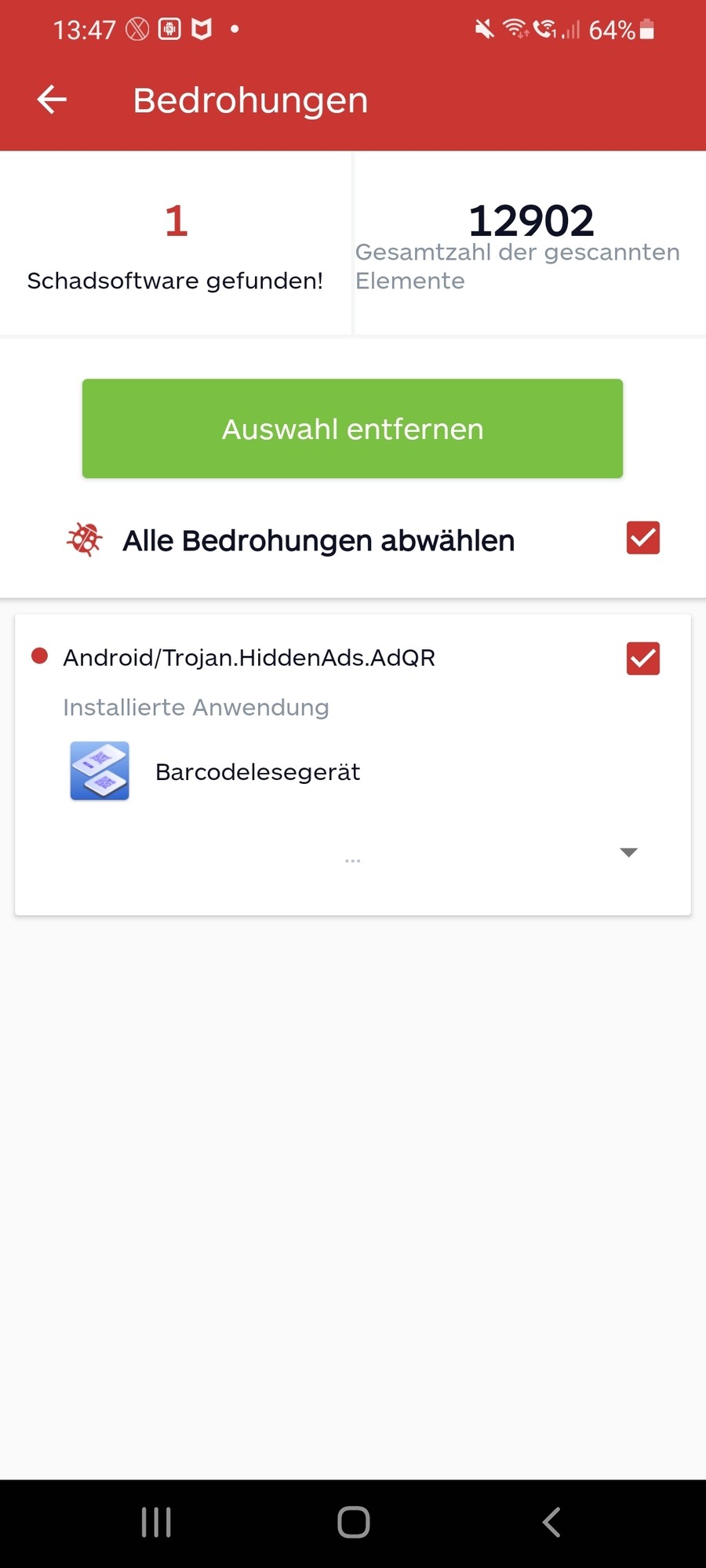This screenshot has width=706, height=1568.
Task: Go to the home screen
Action: click(x=353, y=1523)
